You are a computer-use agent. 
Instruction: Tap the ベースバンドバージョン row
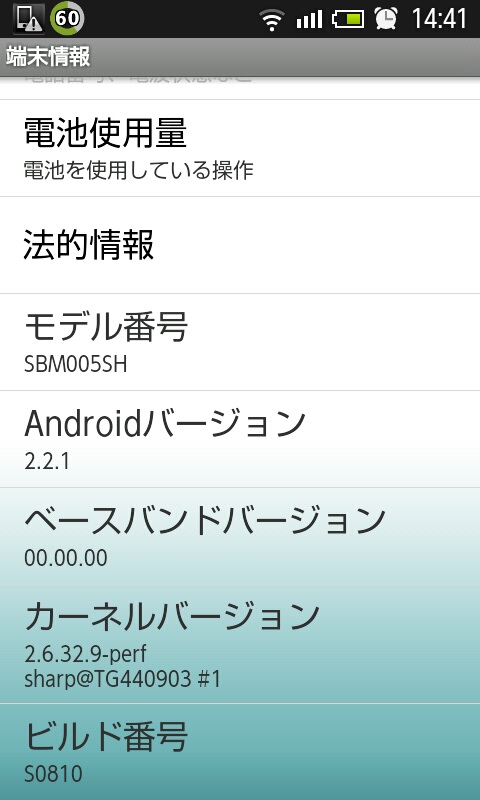[x=240, y=536]
